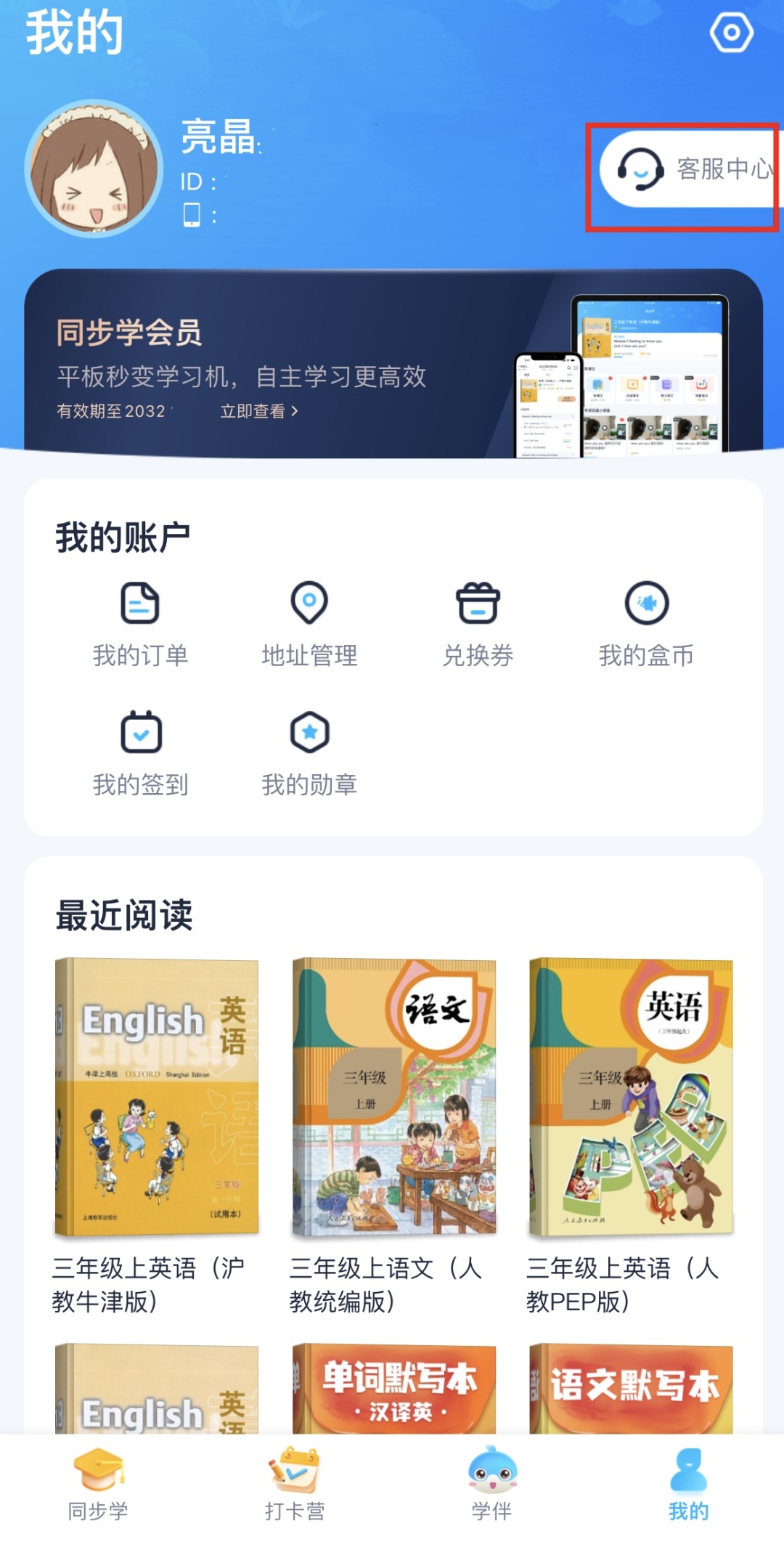Open 三年级上英语（人教PEP版）book
This screenshot has height=1550, width=784.
point(630,1097)
